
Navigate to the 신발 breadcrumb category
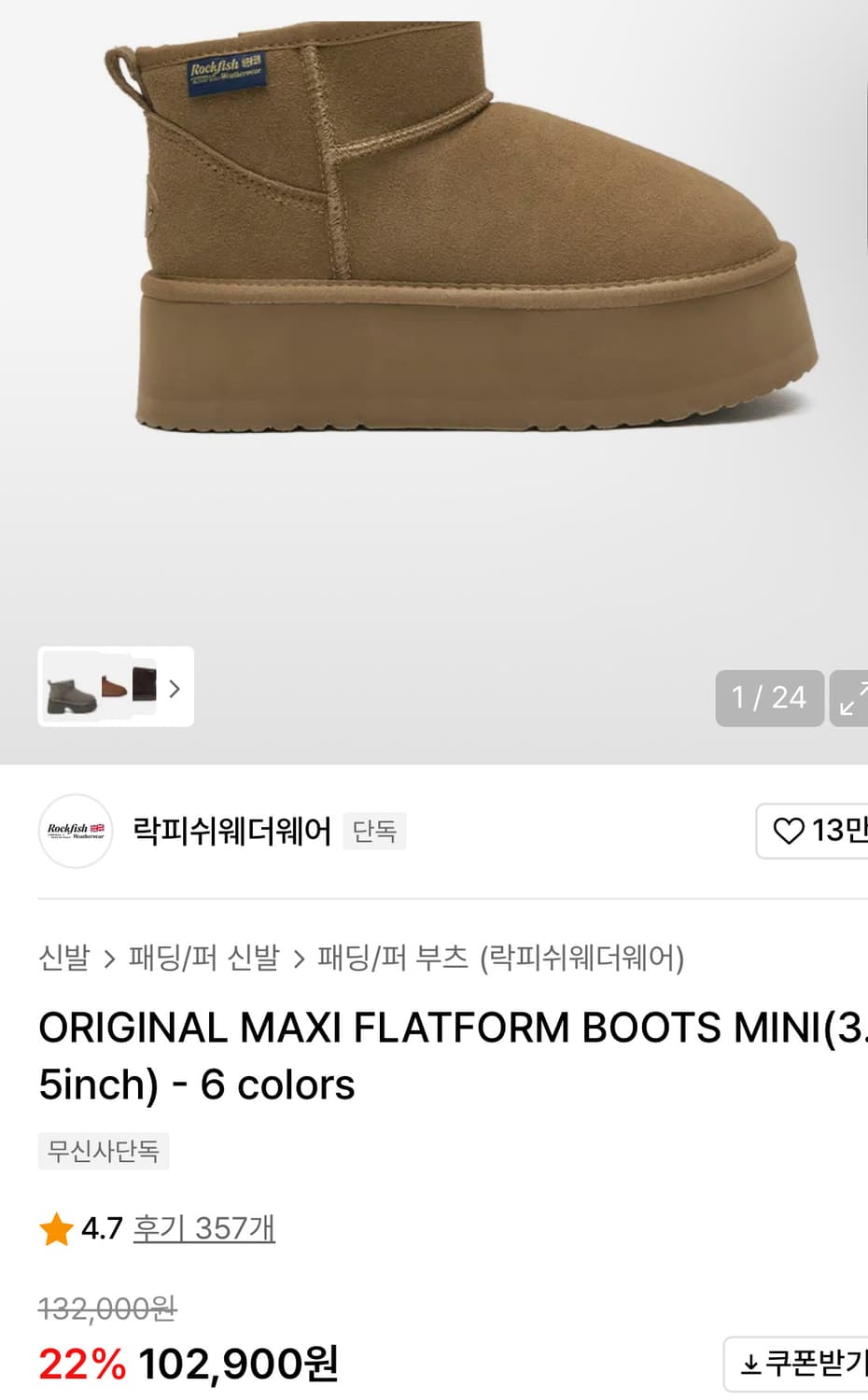(x=63, y=959)
